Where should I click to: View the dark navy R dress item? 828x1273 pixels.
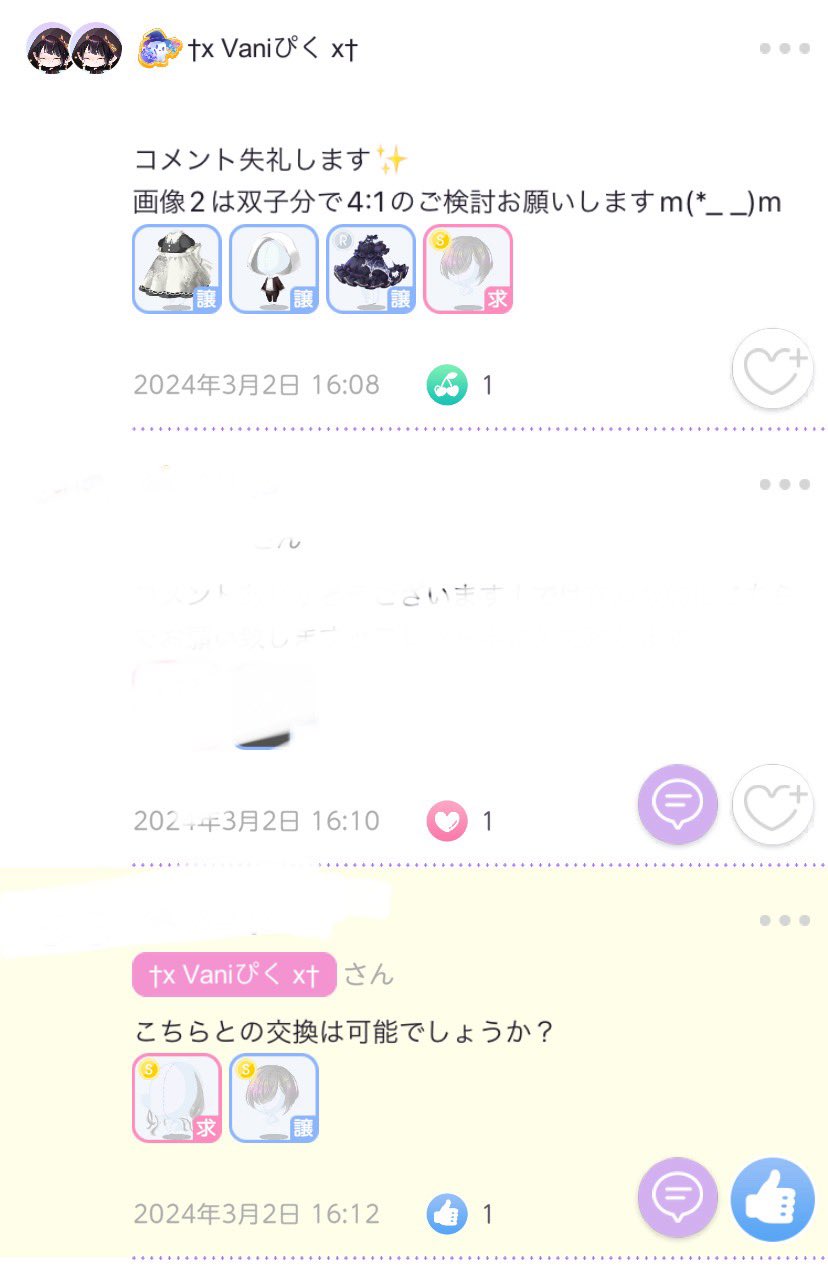tap(371, 269)
